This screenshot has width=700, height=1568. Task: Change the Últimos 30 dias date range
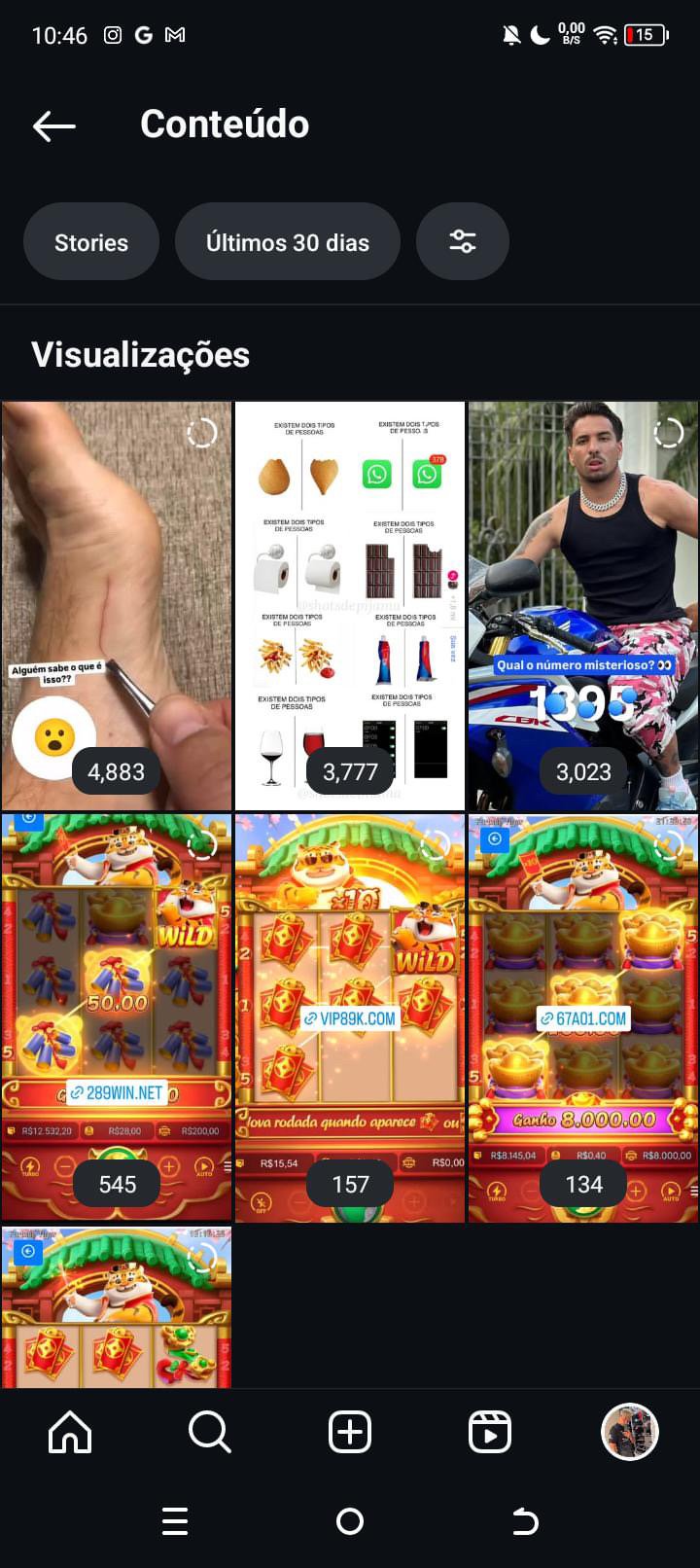pos(288,242)
